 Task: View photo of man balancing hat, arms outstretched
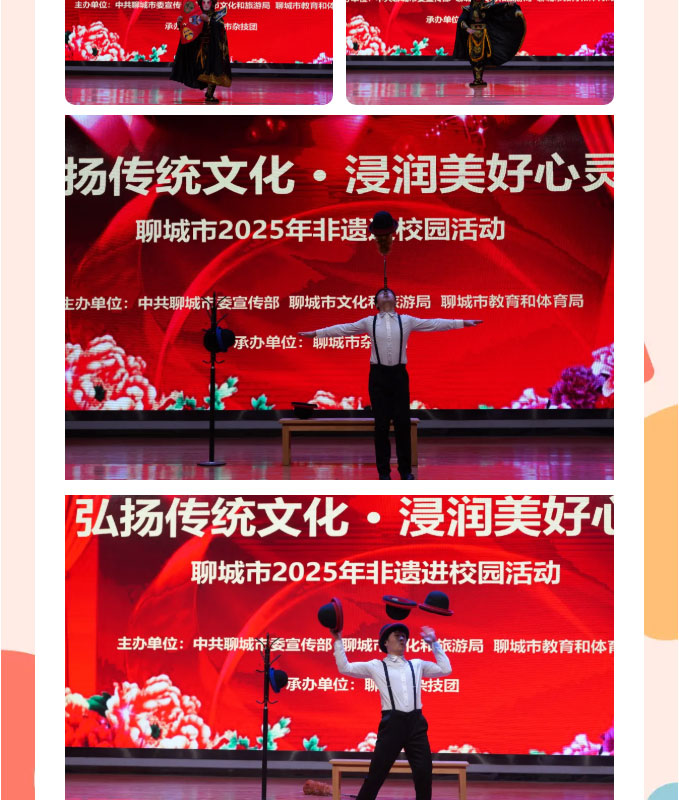point(339,297)
